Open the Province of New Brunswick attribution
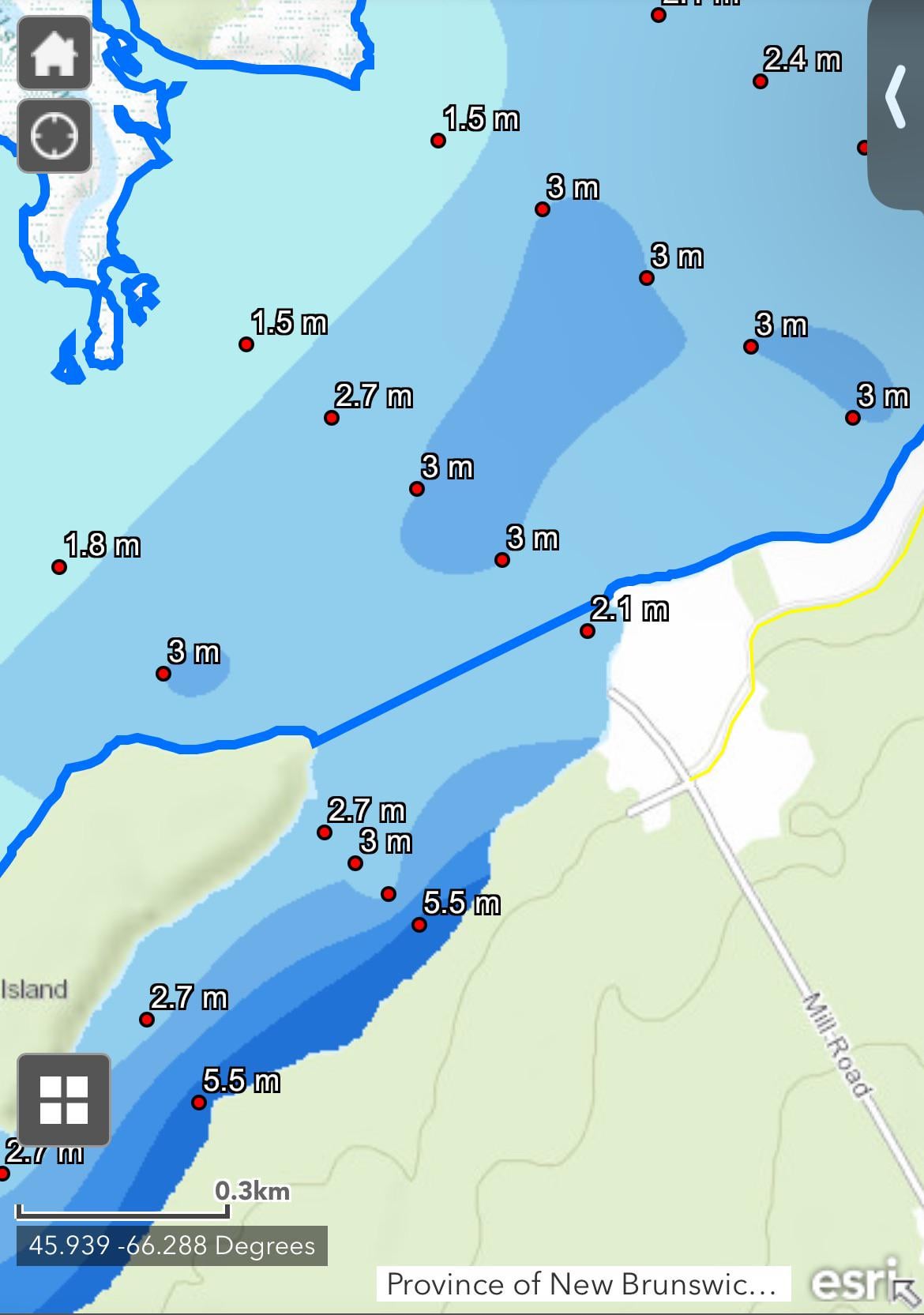The width and height of the screenshot is (924, 1315). (x=583, y=1284)
